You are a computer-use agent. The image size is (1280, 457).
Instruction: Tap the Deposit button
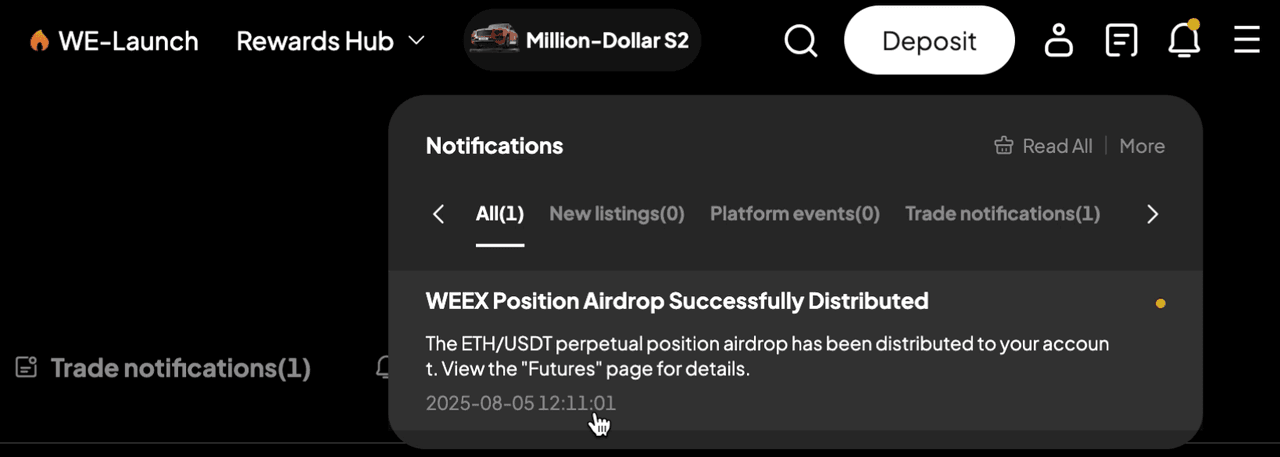(929, 41)
